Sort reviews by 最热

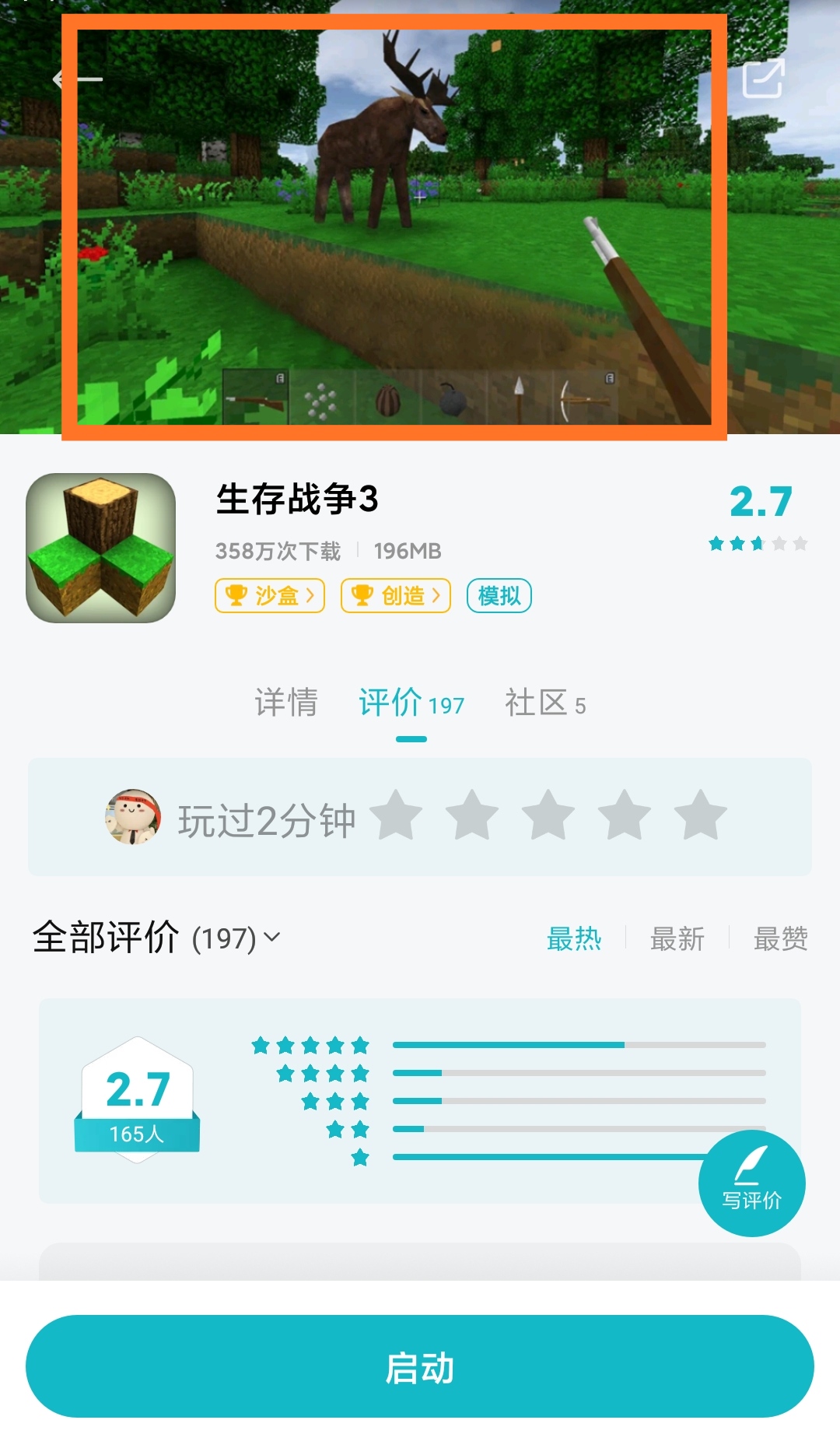tap(574, 939)
